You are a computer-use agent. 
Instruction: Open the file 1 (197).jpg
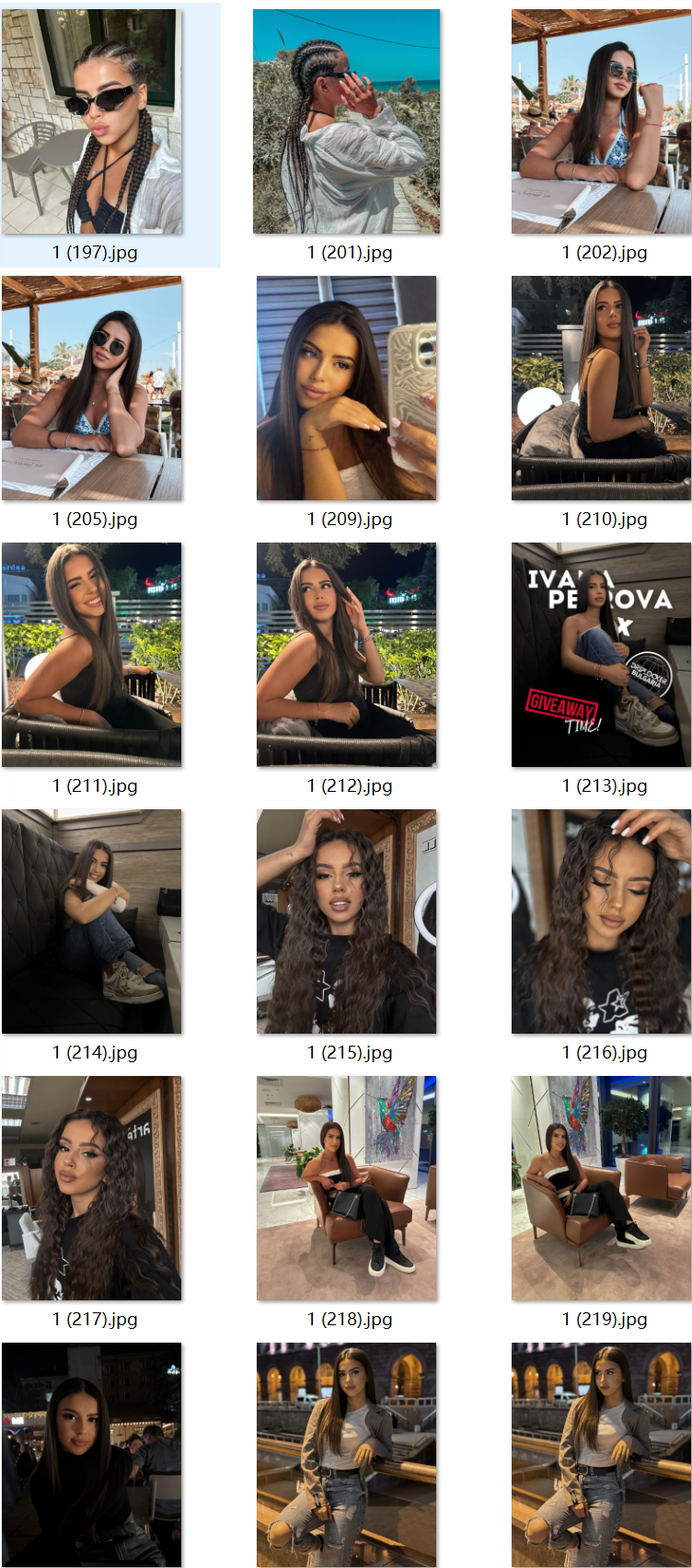click(x=92, y=121)
